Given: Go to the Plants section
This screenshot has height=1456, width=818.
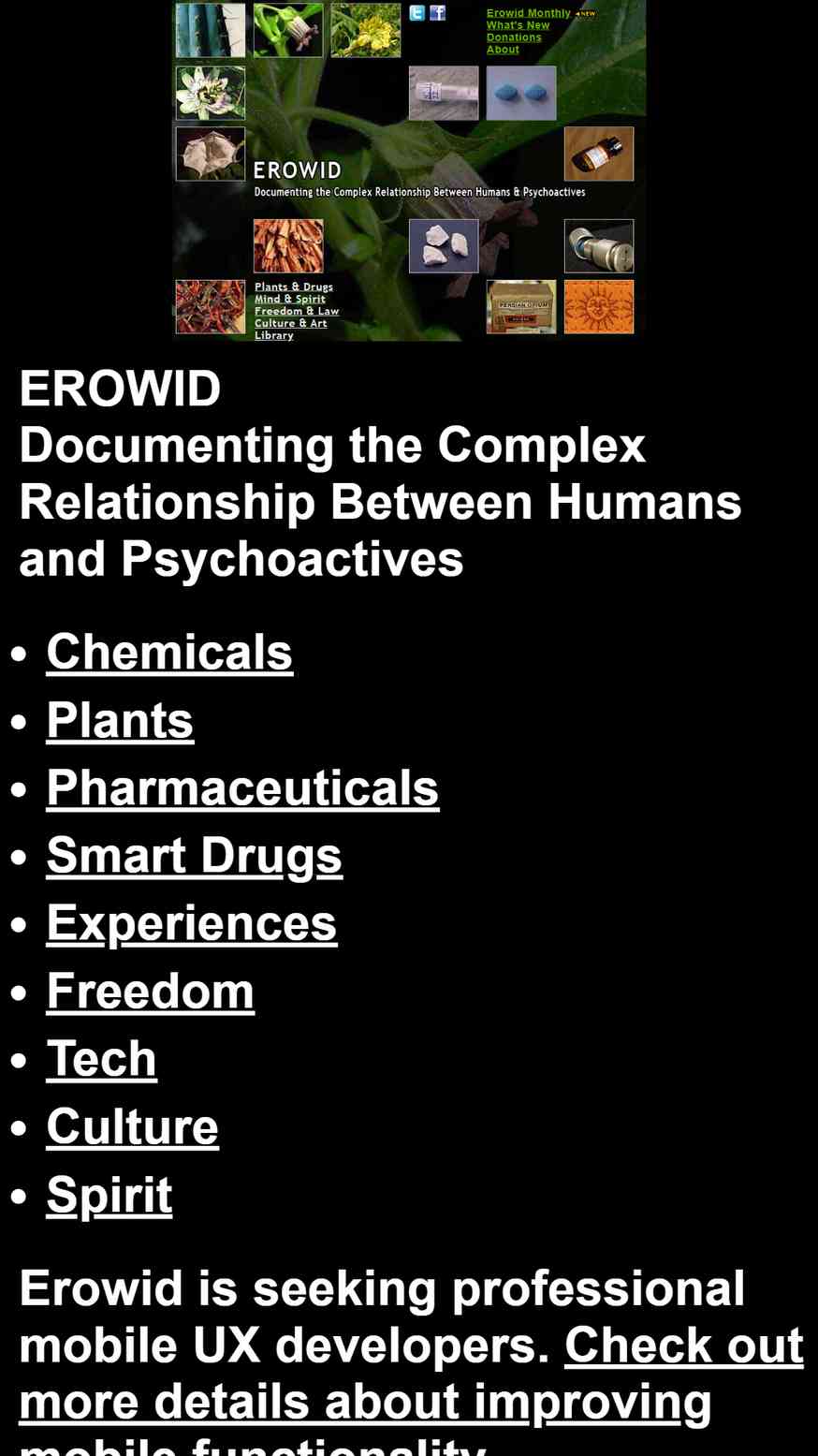Looking at the screenshot, I should (120, 720).
